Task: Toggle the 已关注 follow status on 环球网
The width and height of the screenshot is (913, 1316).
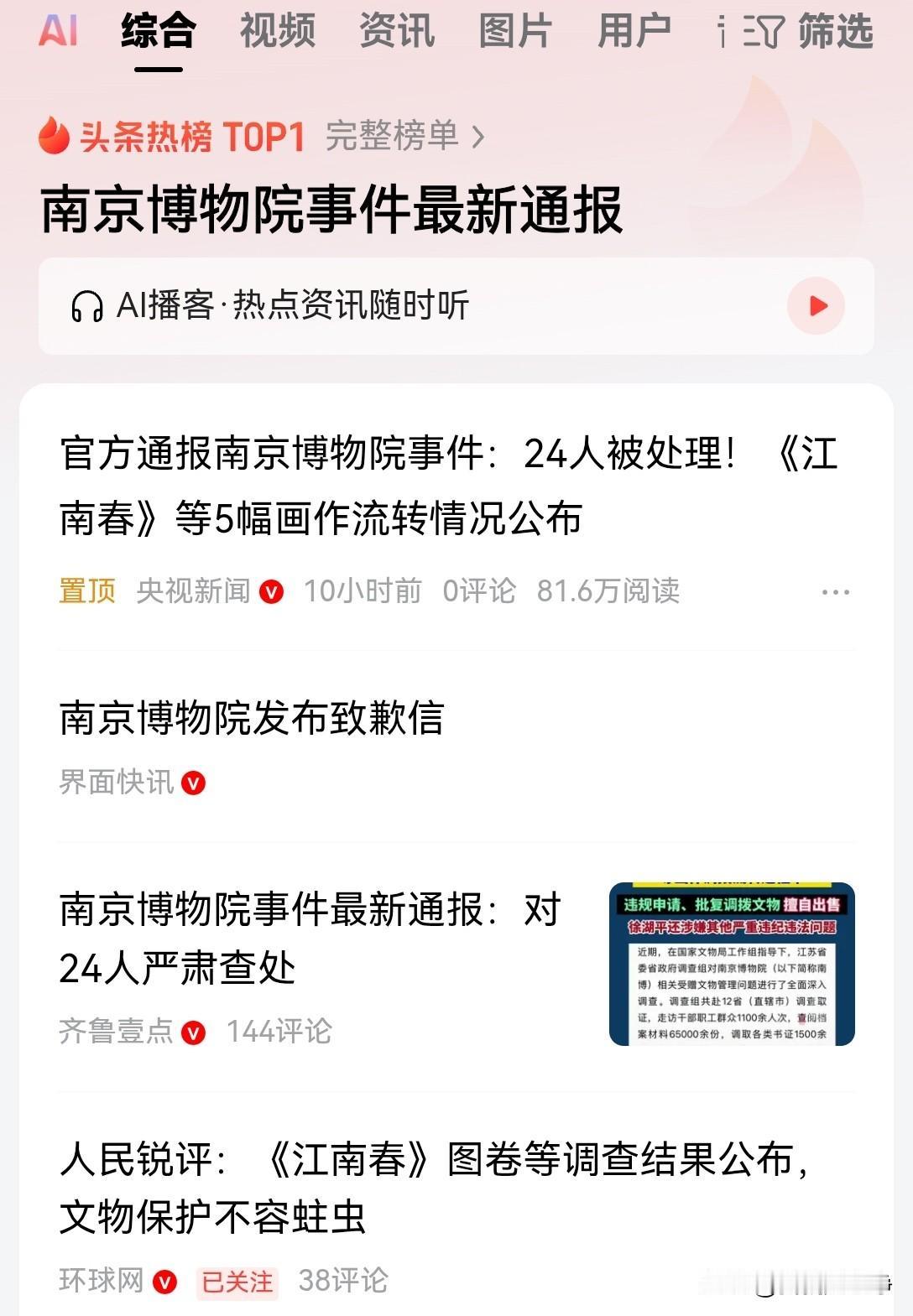Action: tap(236, 1280)
